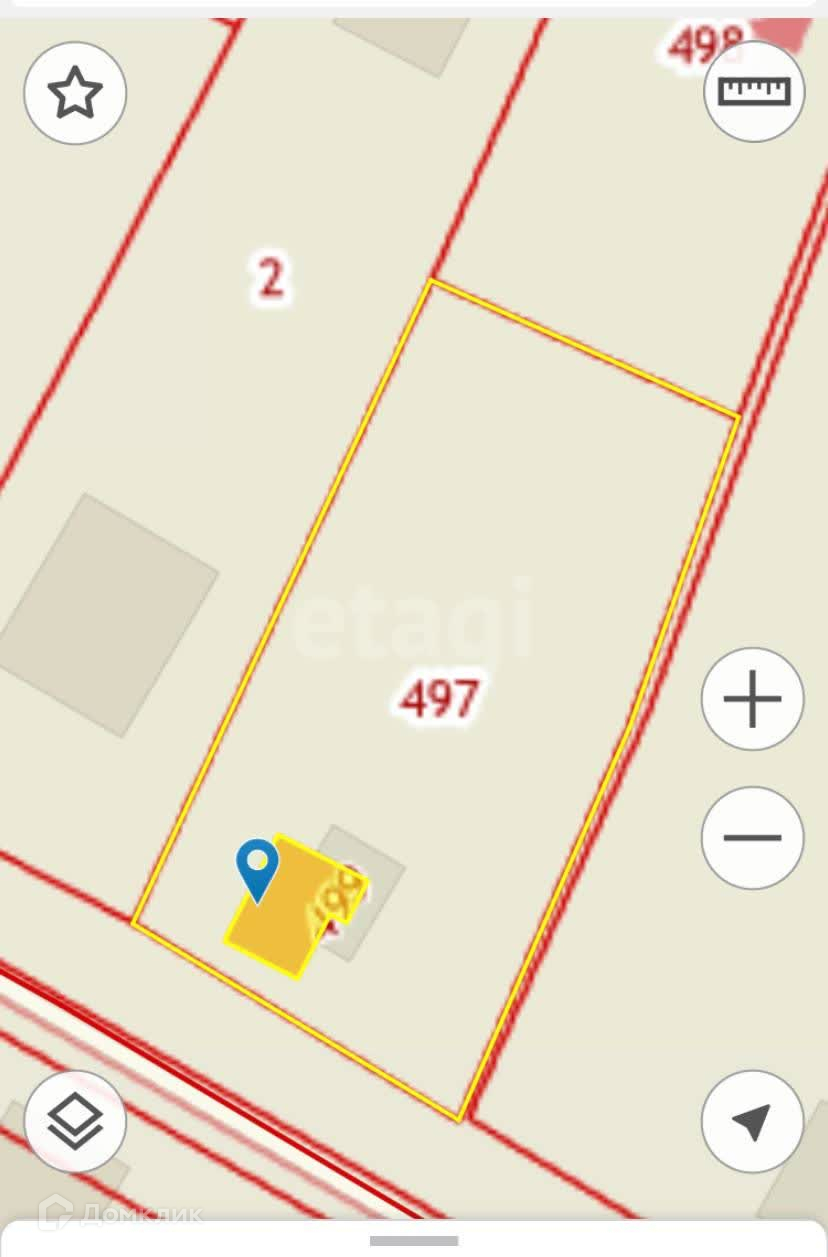The height and width of the screenshot is (1257, 828).
Task: Zoom in on the map
Action: (x=752, y=699)
